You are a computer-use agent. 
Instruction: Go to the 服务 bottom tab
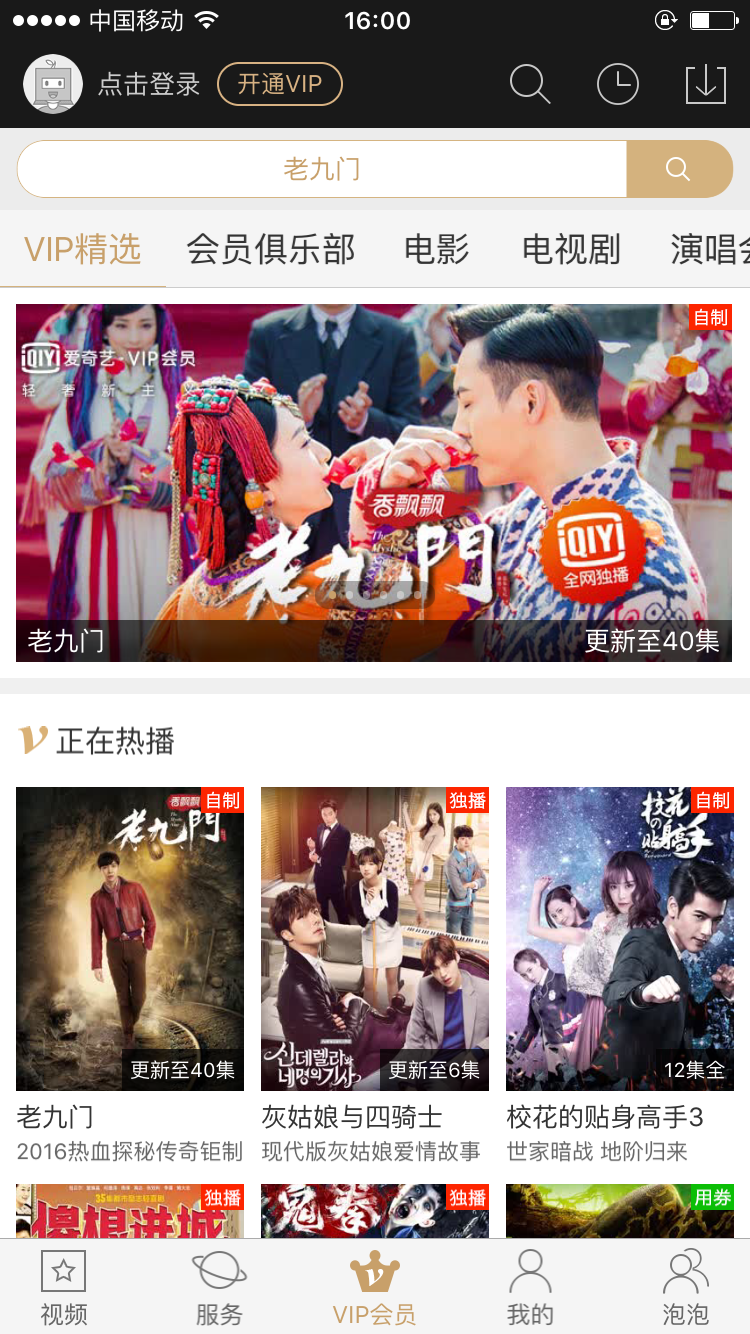219,1288
